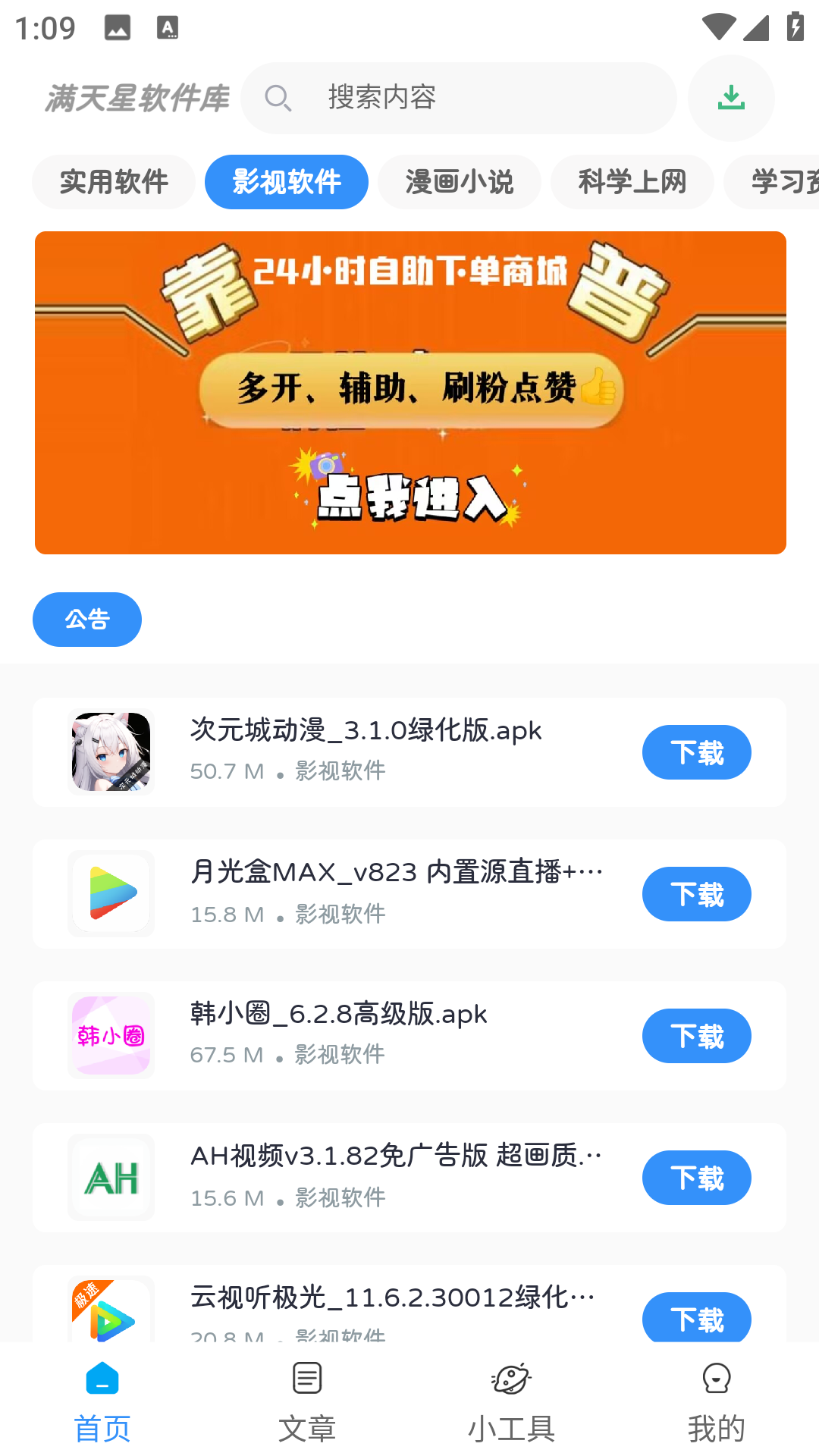Tap the 月光盒MAX app icon
Image resolution: width=819 pixels, height=1456 pixels.
[x=111, y=893]
